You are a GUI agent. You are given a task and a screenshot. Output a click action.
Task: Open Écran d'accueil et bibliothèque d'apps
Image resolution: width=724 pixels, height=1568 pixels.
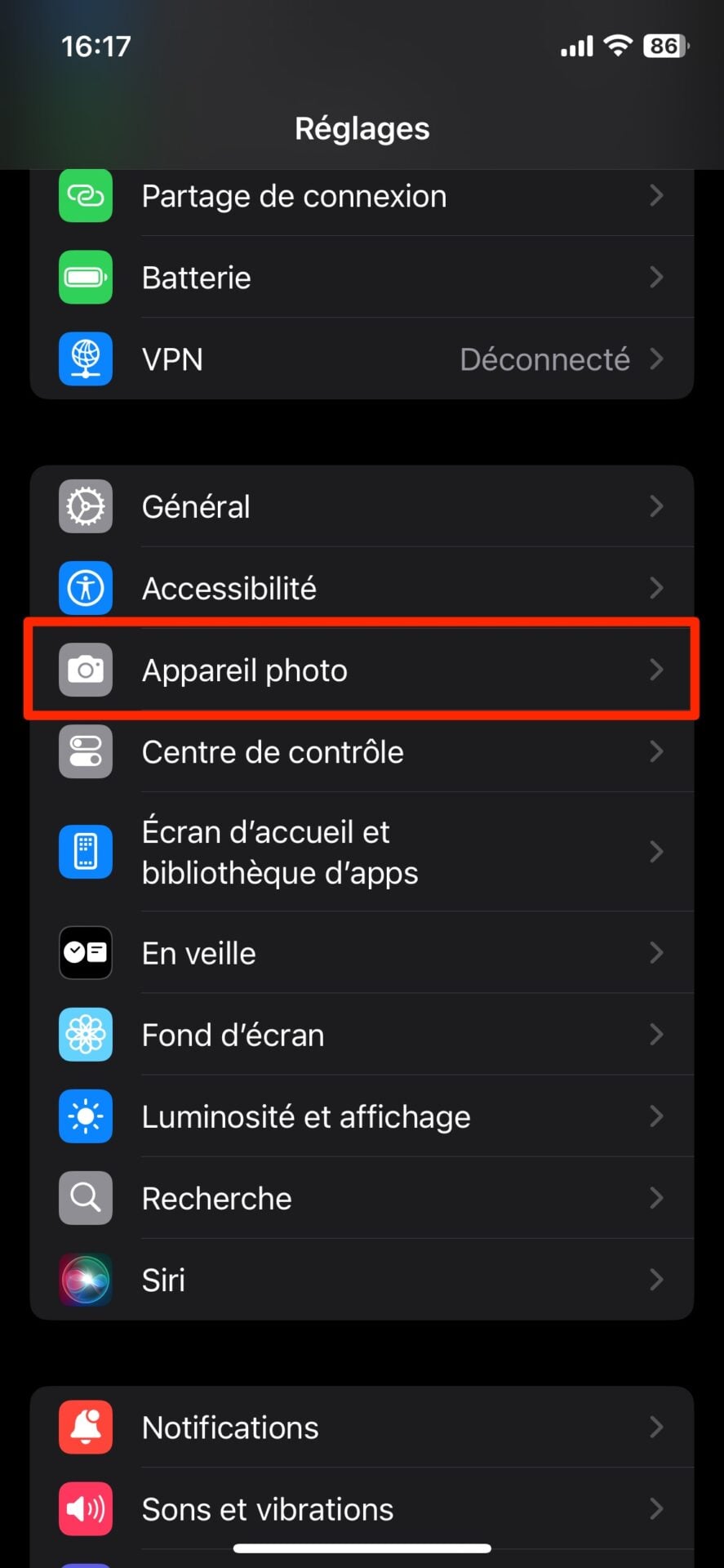[362, 852]
